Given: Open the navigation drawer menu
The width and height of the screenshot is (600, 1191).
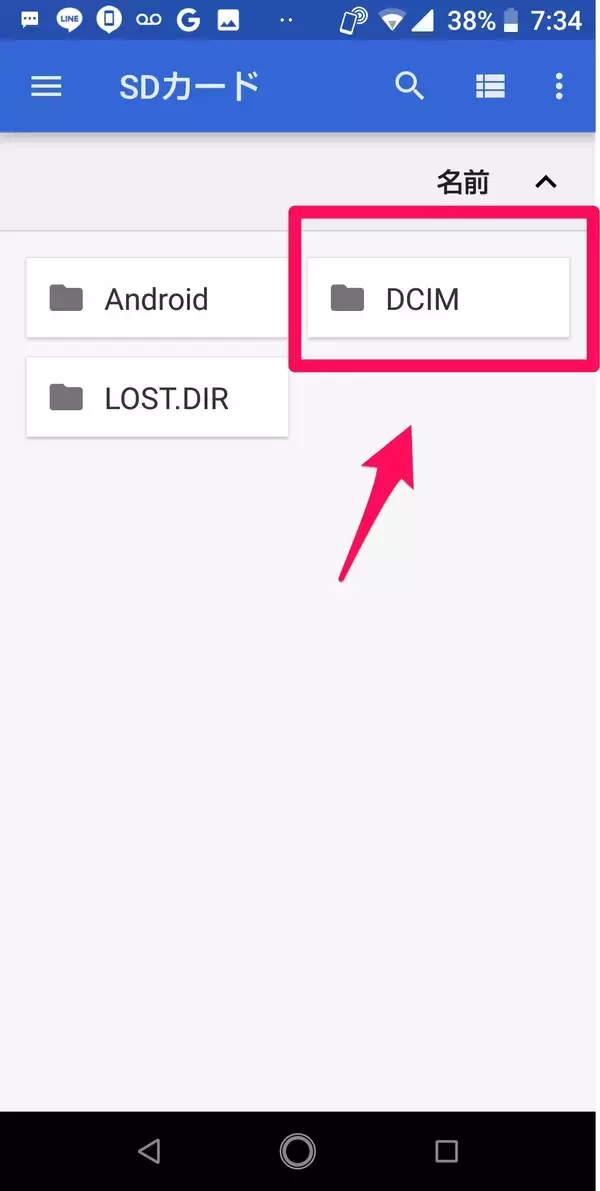Looking at the screenshot, I should coord(46,87).
